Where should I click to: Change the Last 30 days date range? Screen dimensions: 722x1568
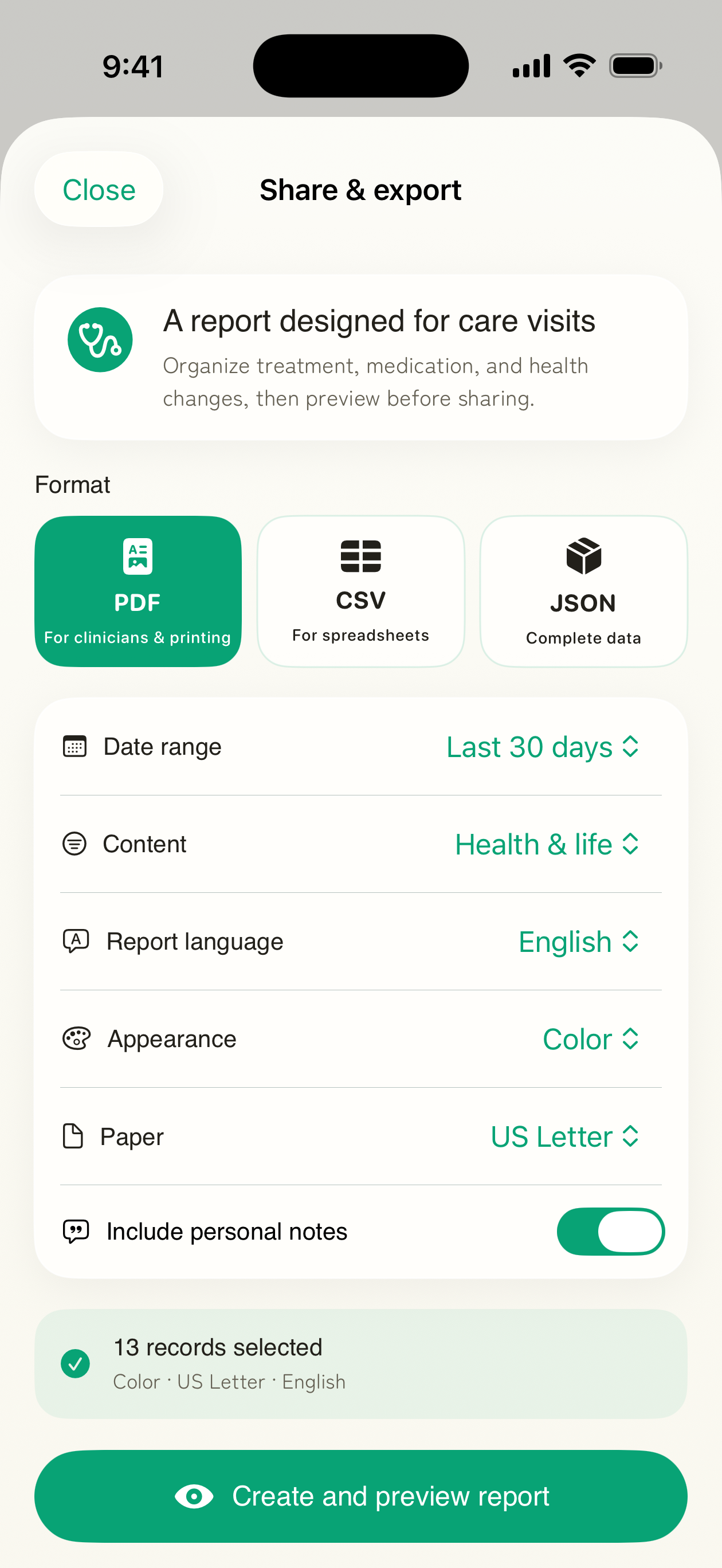click(543, 747)
